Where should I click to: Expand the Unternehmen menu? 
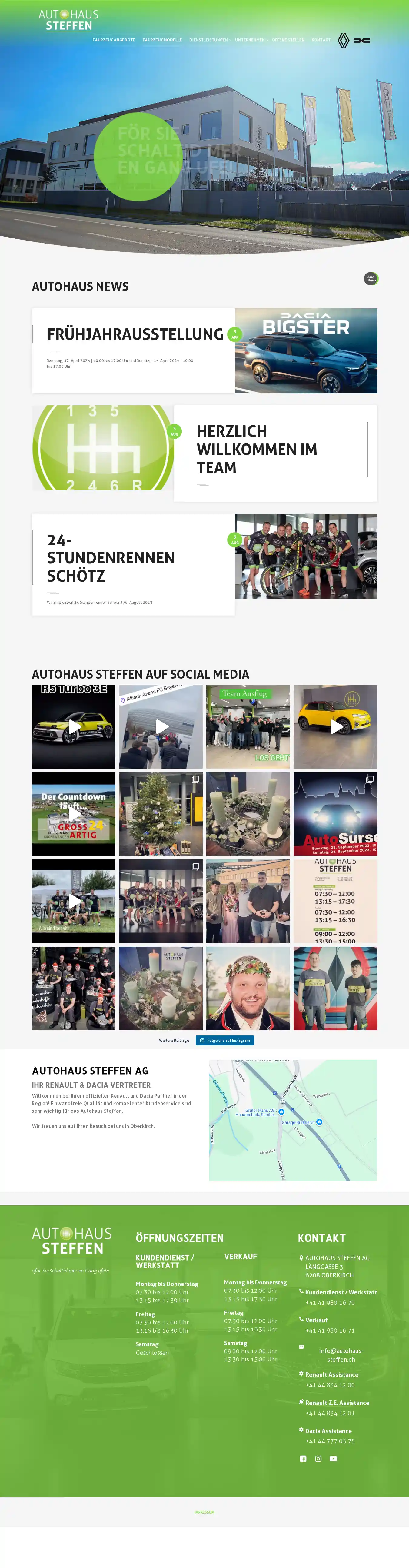[250, 40]
